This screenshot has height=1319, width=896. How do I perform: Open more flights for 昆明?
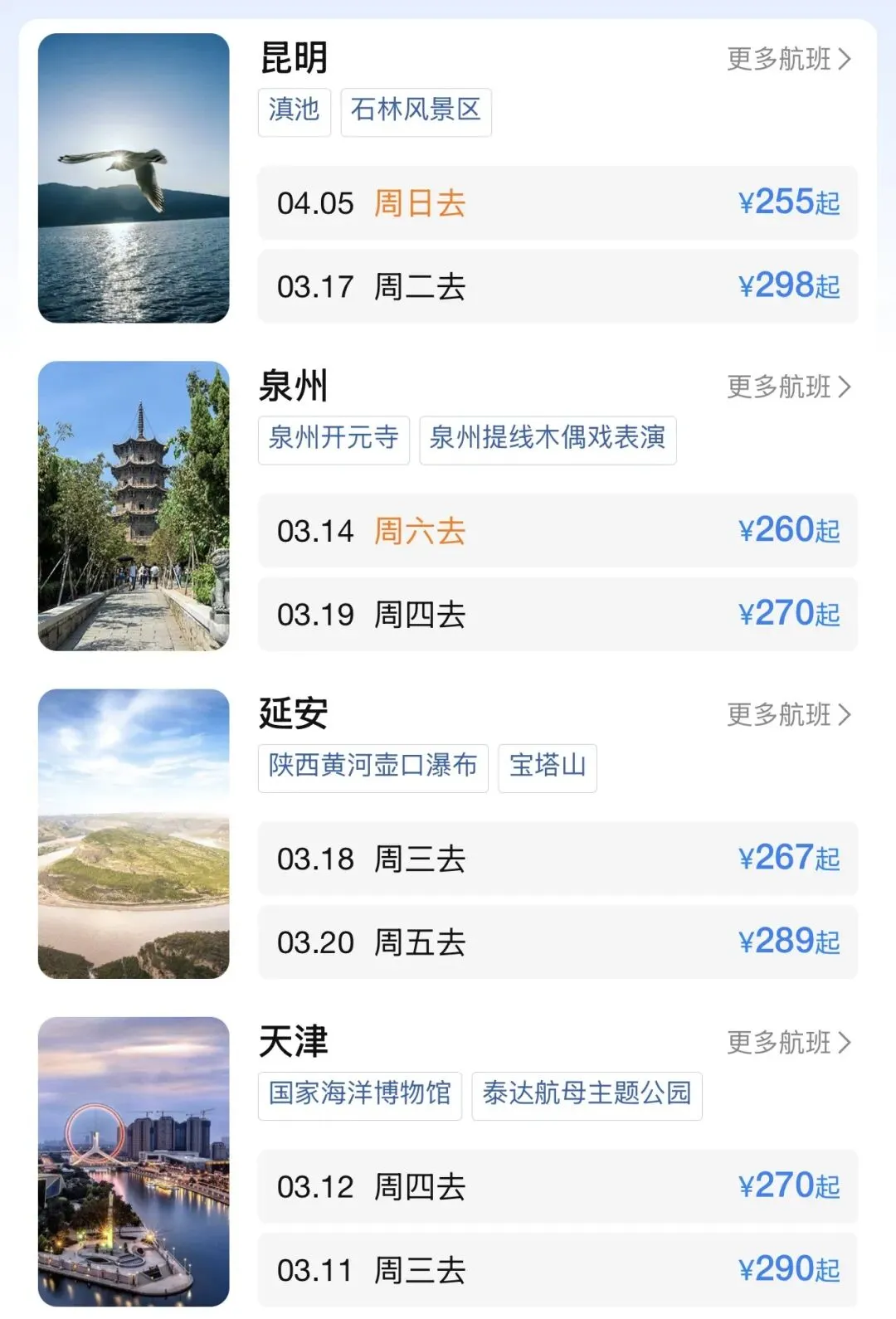point(788,59)
